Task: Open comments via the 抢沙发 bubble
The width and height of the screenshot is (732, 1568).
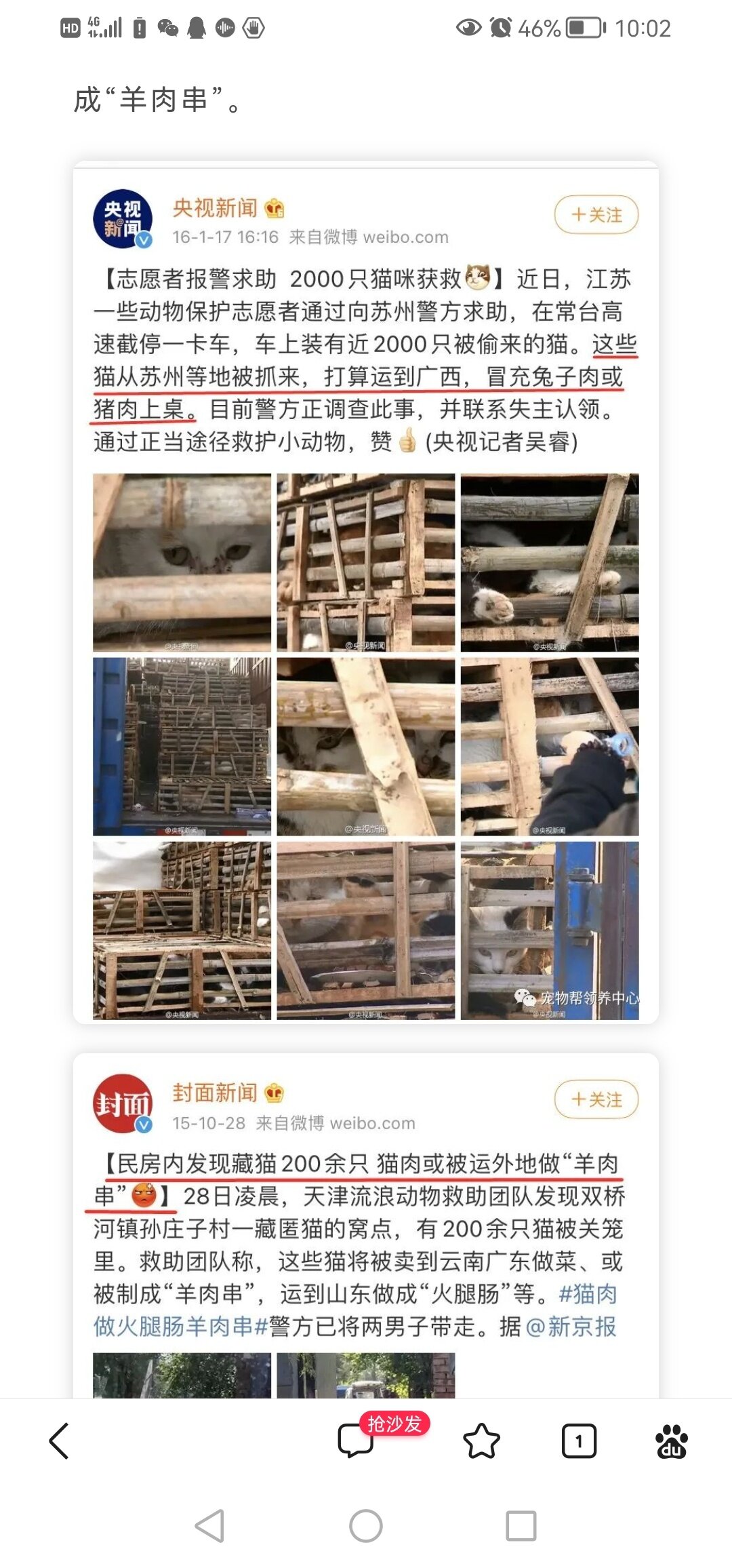Action: point(357,1440)
